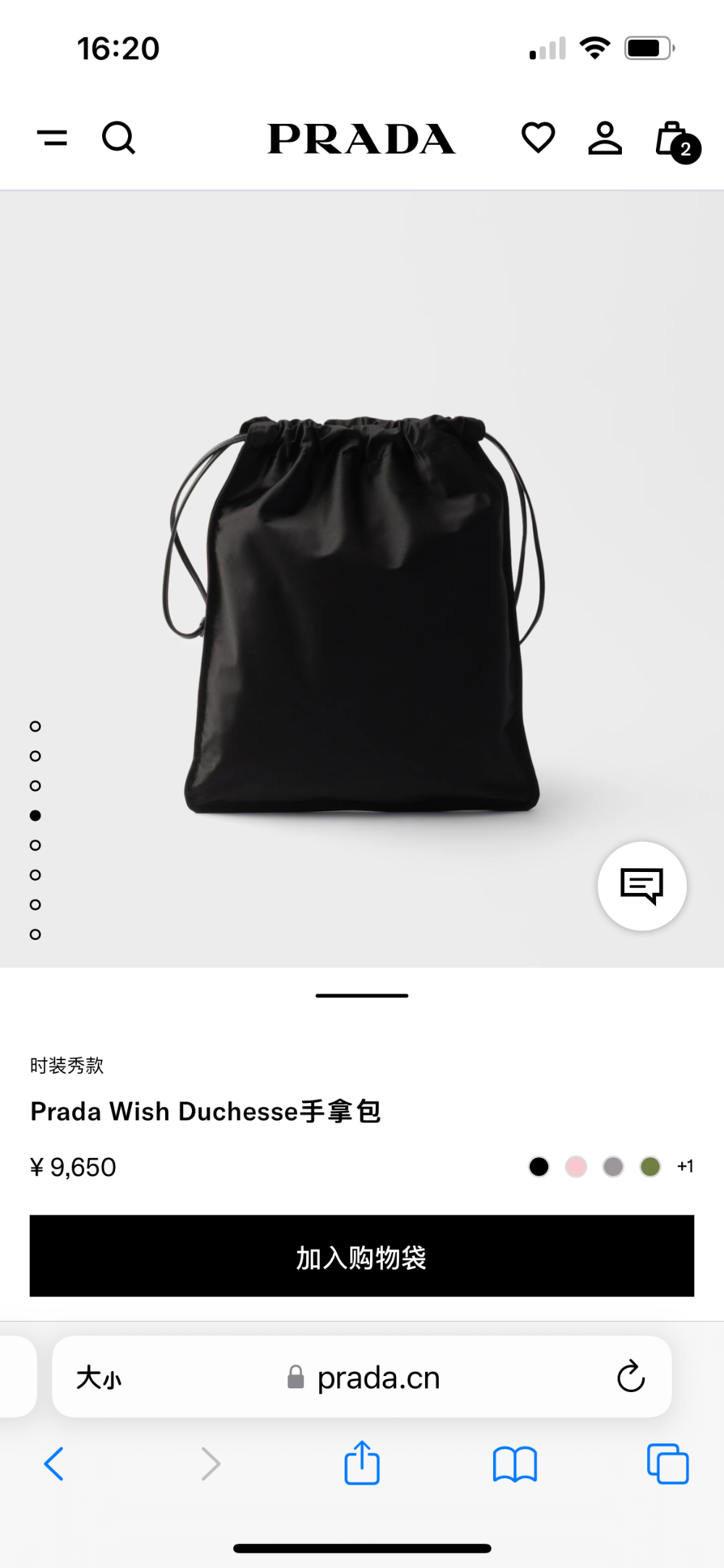
Task: Jump to the first product image dot
Action: 35,726
